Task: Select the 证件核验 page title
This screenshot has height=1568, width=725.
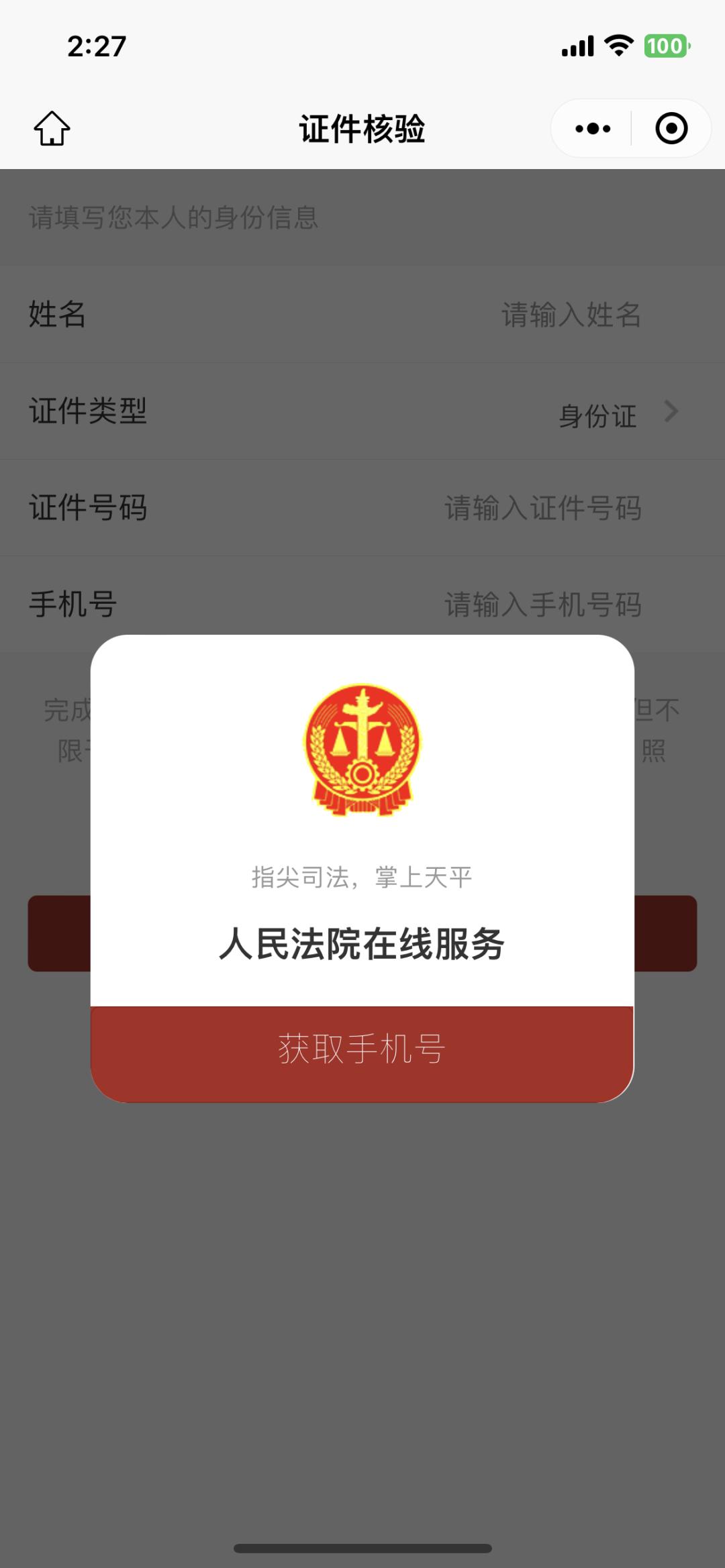Action: (362, 129)
